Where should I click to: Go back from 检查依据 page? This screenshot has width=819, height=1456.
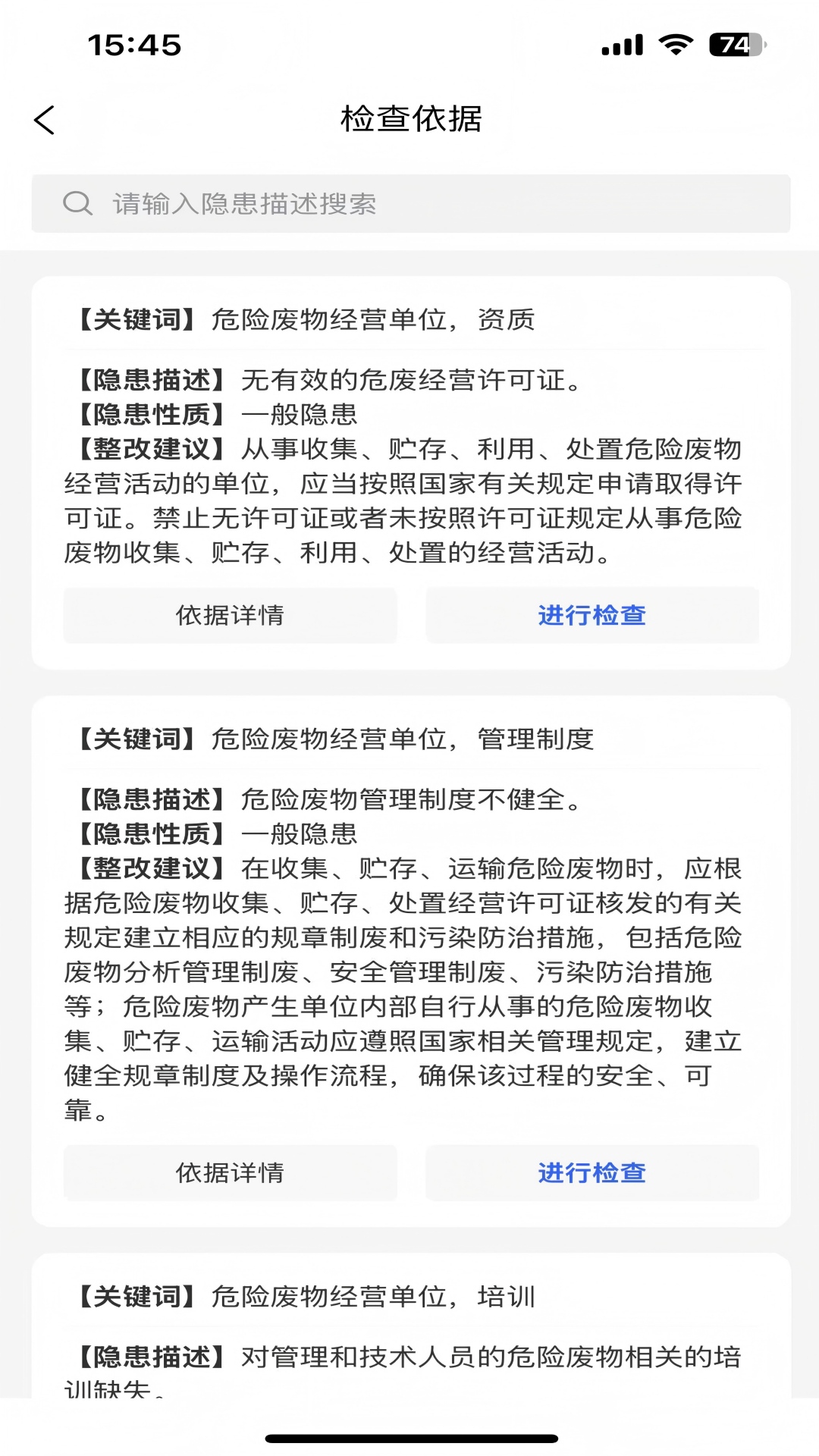coord(45,120)
